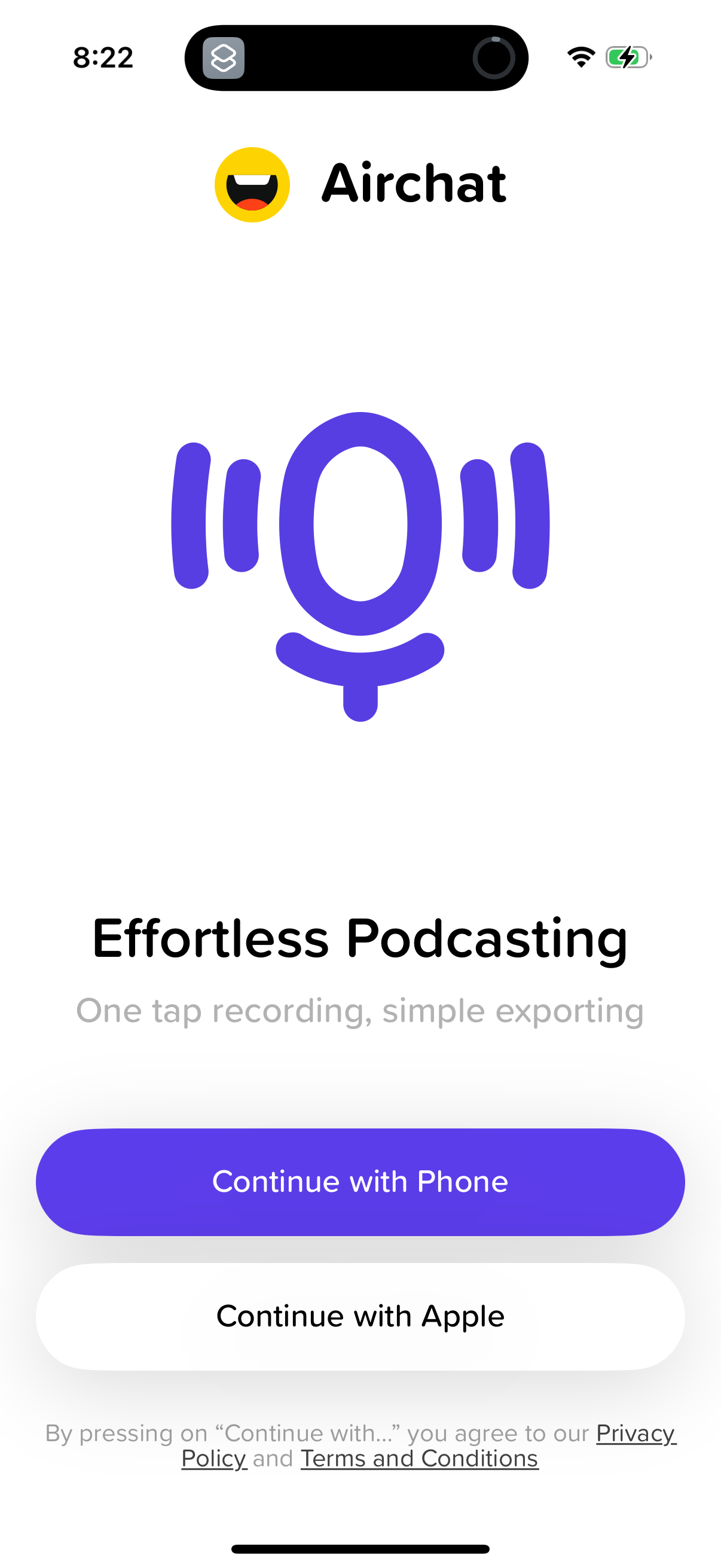Choose Continue with Apple

360,1316
